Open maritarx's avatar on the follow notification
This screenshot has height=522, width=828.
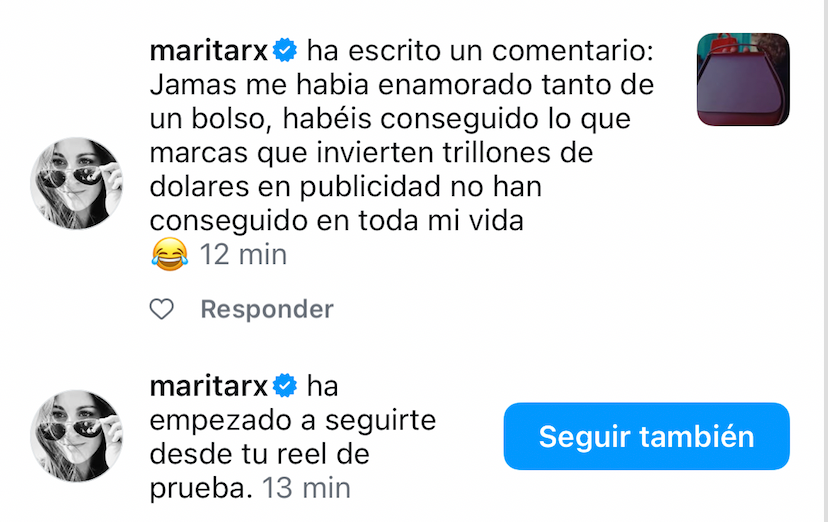pos(77,437)
